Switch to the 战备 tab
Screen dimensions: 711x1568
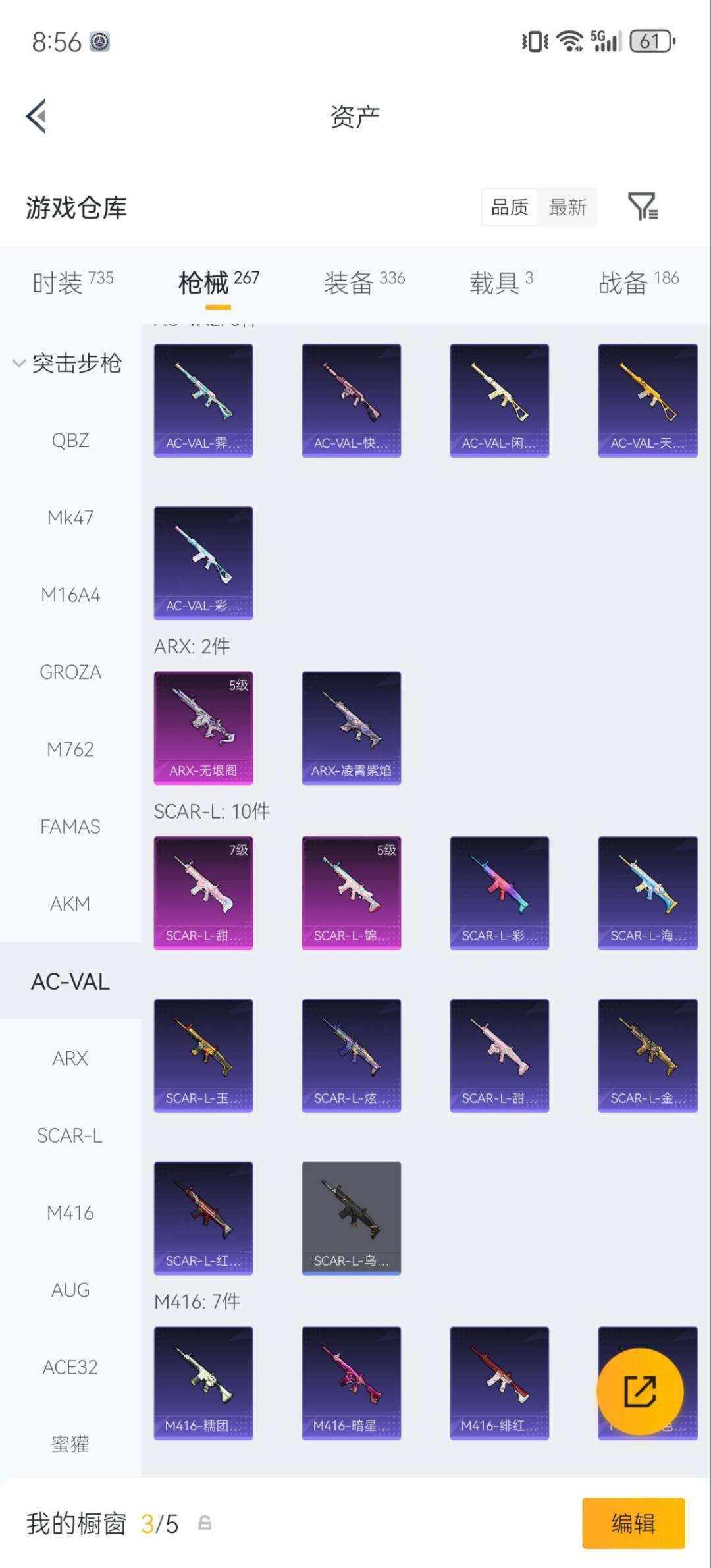click(639, 283)
